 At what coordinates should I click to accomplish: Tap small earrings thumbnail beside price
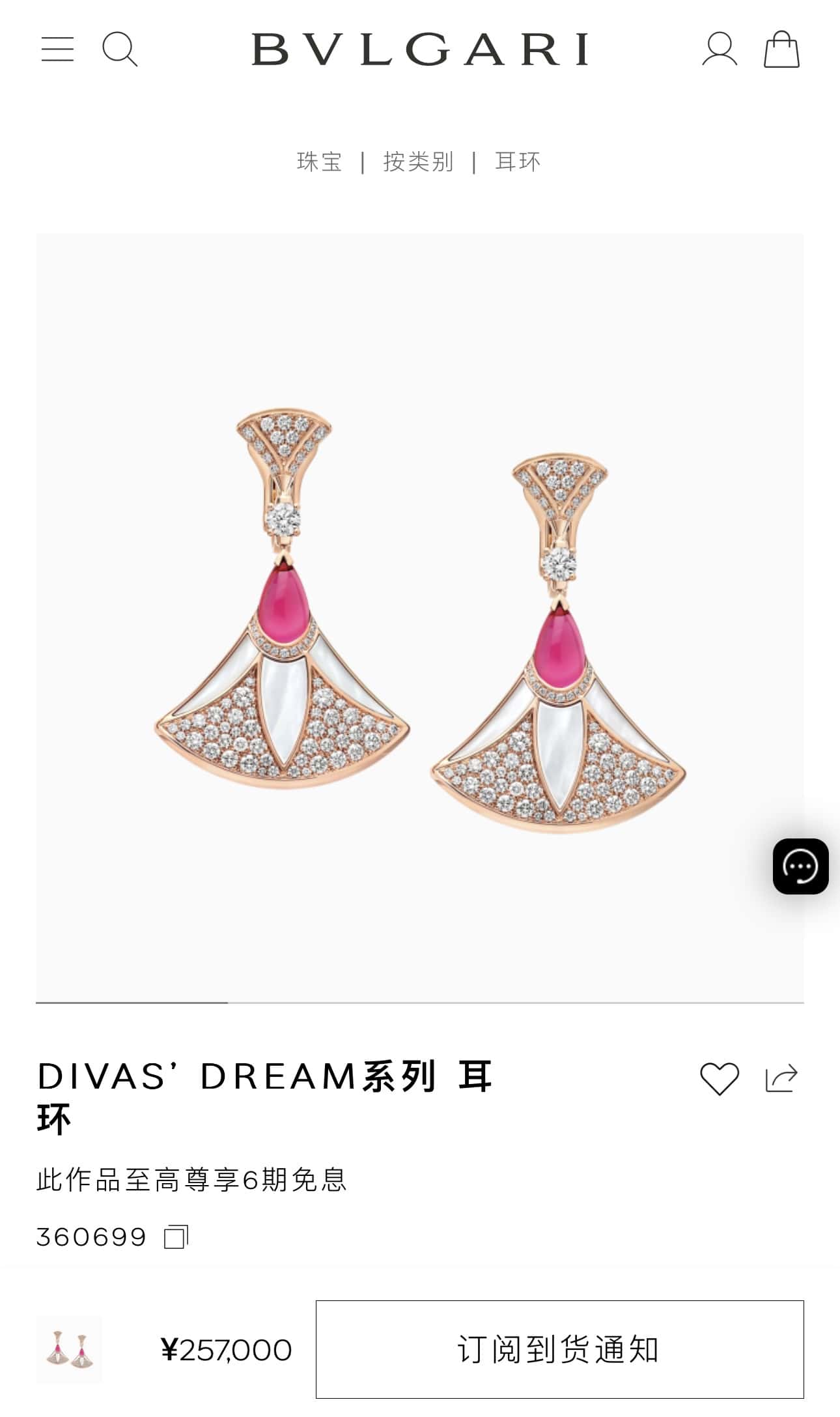point(69,1349)
